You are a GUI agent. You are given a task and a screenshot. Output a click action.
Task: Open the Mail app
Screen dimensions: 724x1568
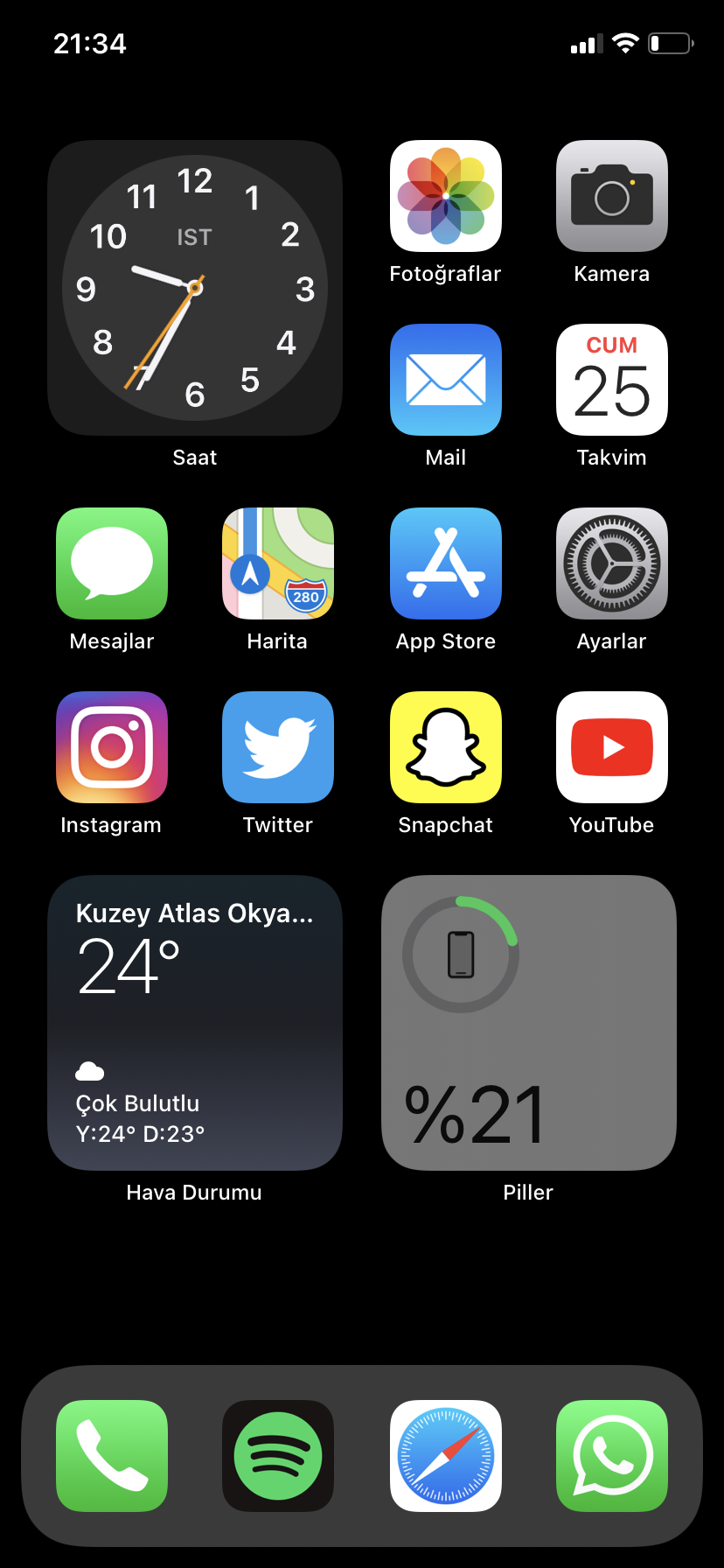click(x=446, y=380)
